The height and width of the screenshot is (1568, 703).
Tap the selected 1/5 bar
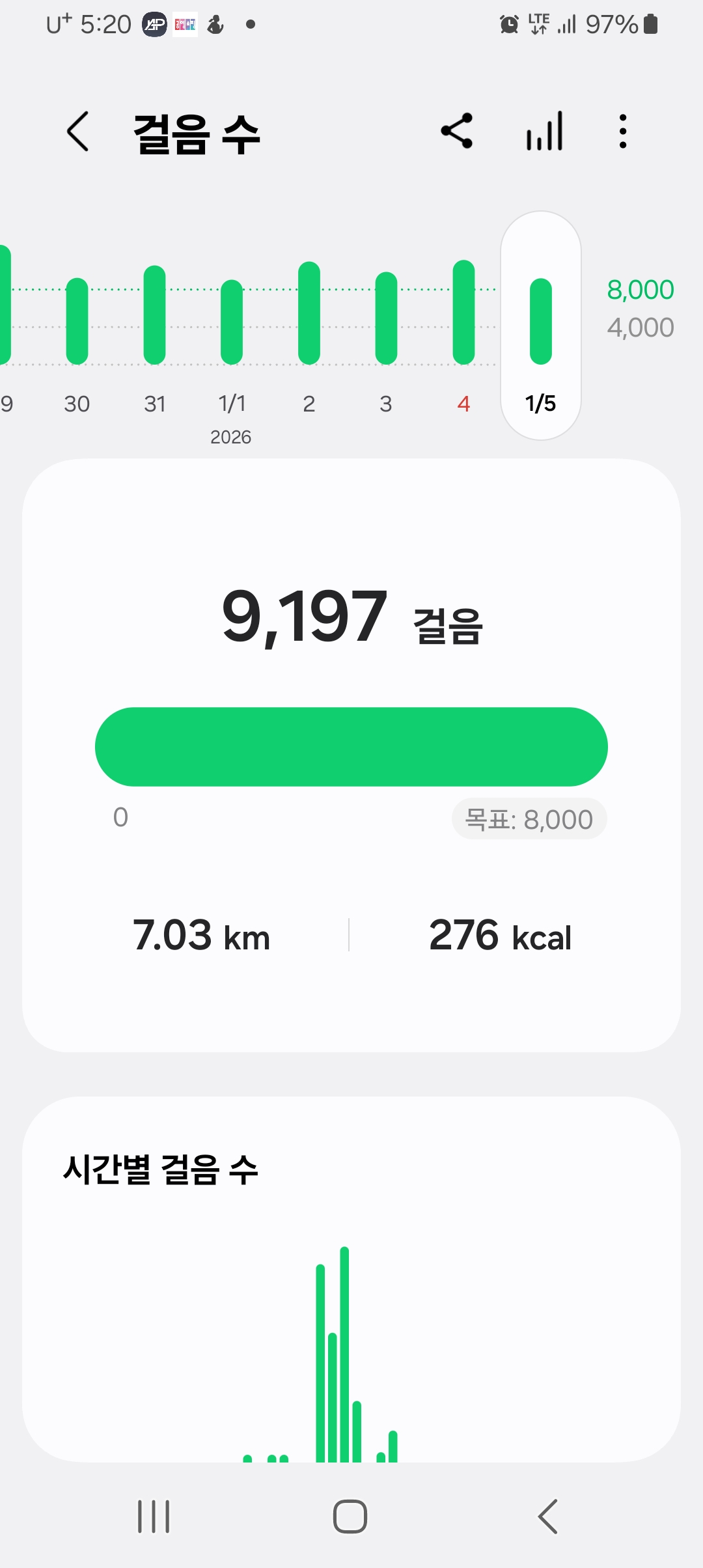[541, 322]
